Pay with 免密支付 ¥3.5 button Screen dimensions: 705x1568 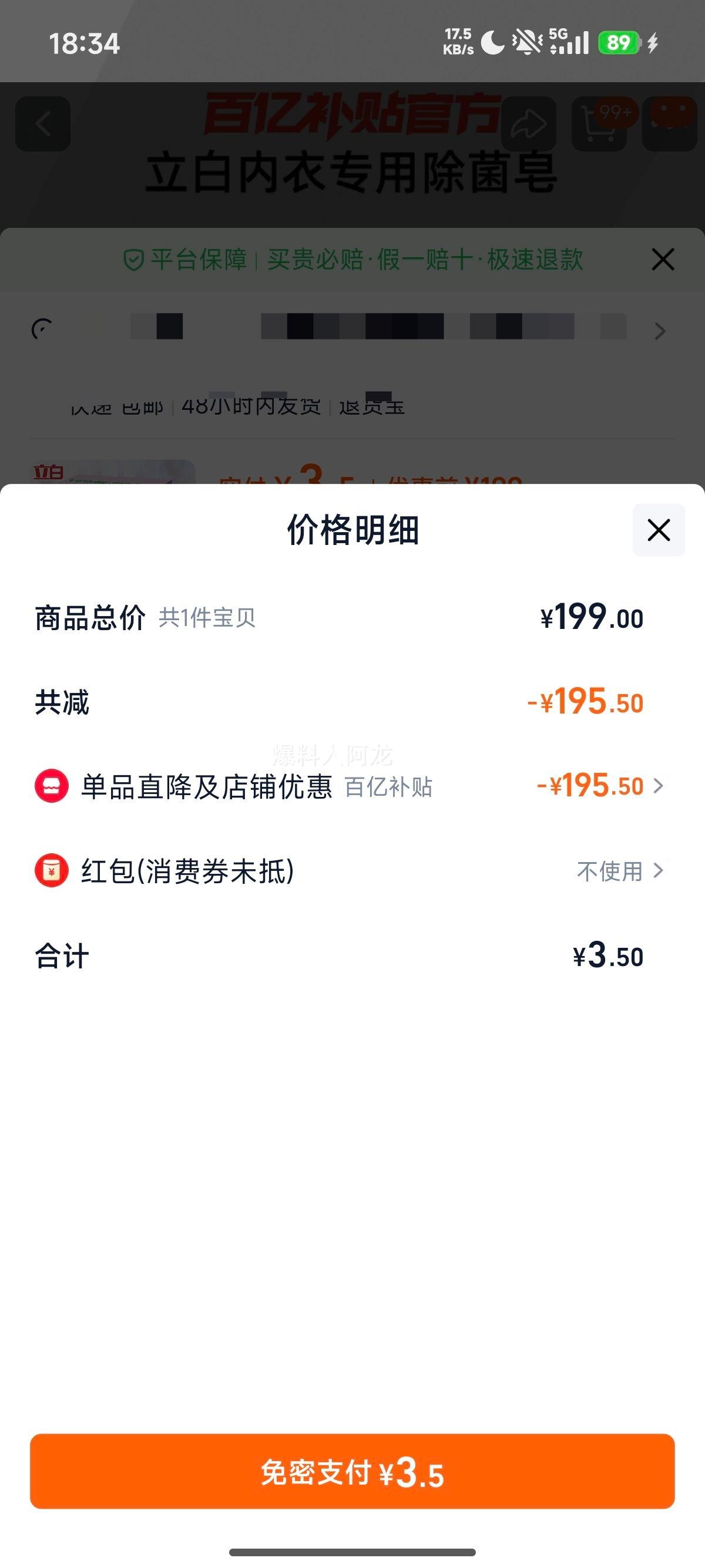(x=352, y=1472)
